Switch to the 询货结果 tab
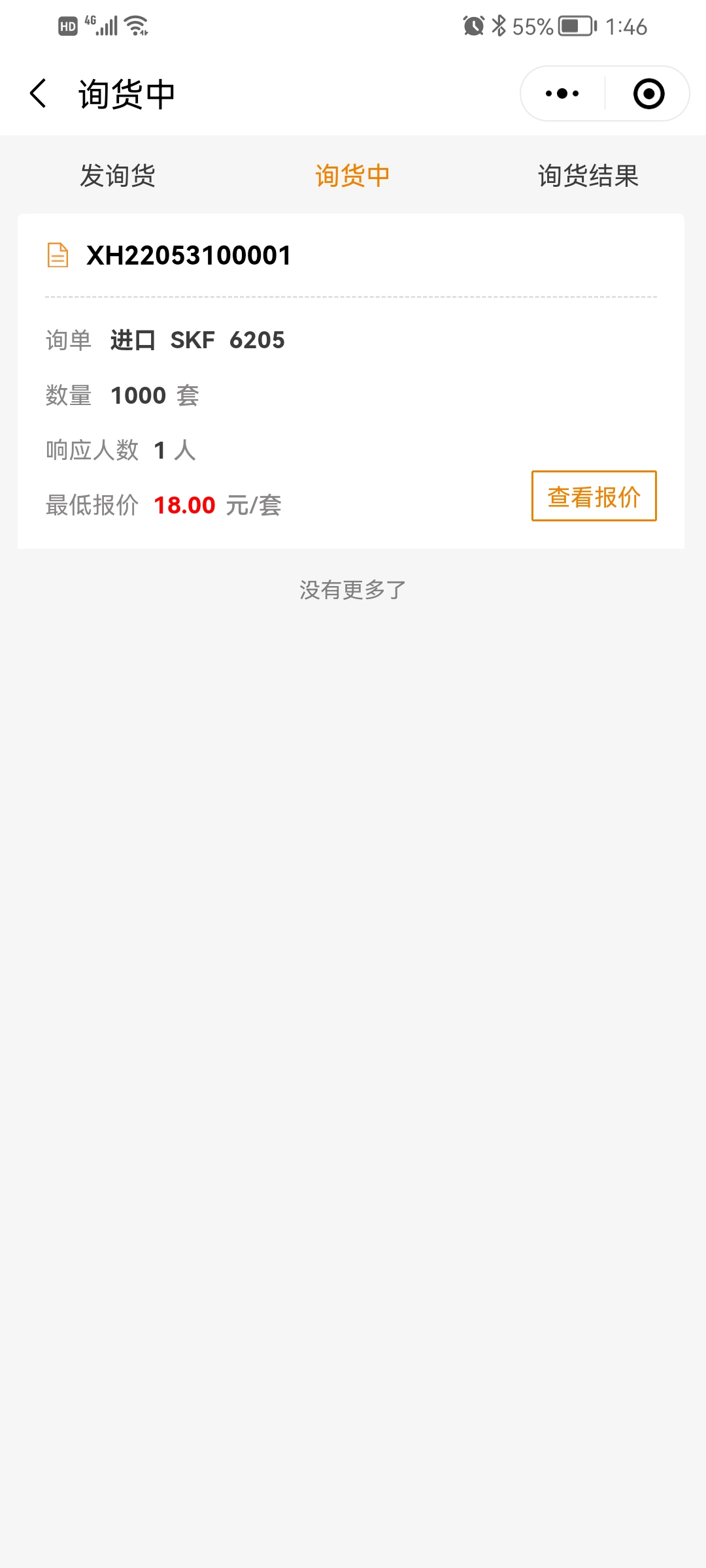This screenshot has width=706, height=1568. 588,176
